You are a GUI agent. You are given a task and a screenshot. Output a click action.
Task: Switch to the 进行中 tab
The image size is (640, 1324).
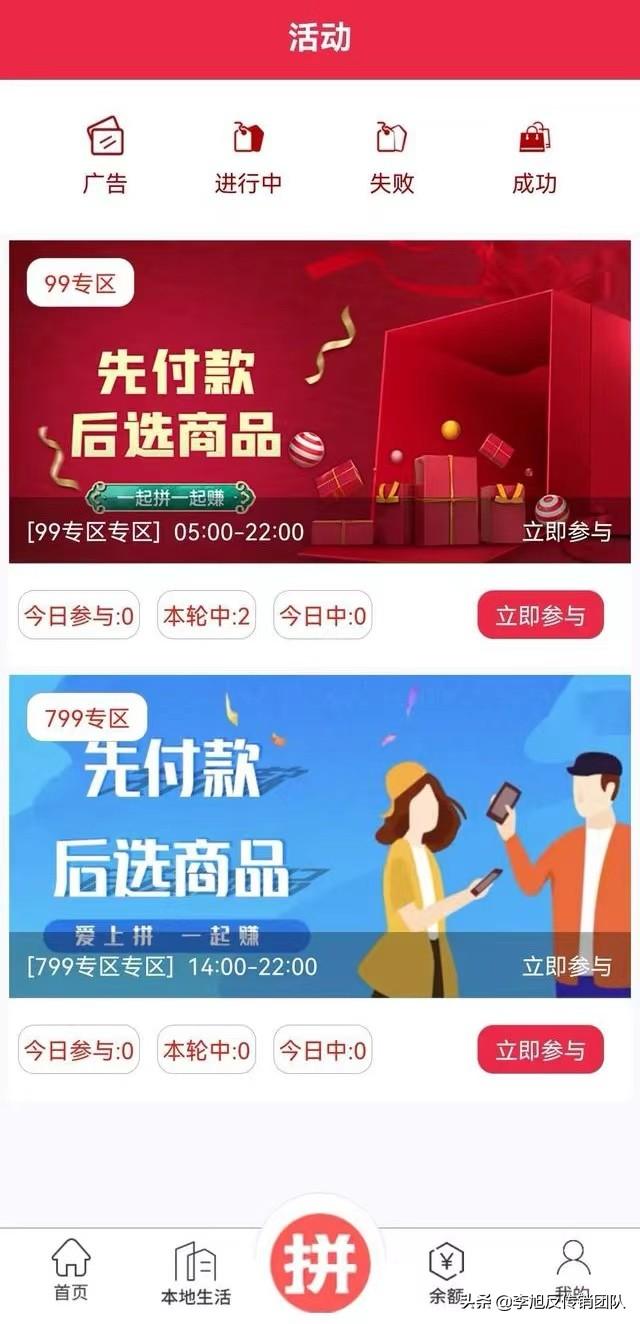tap(248, 156)
